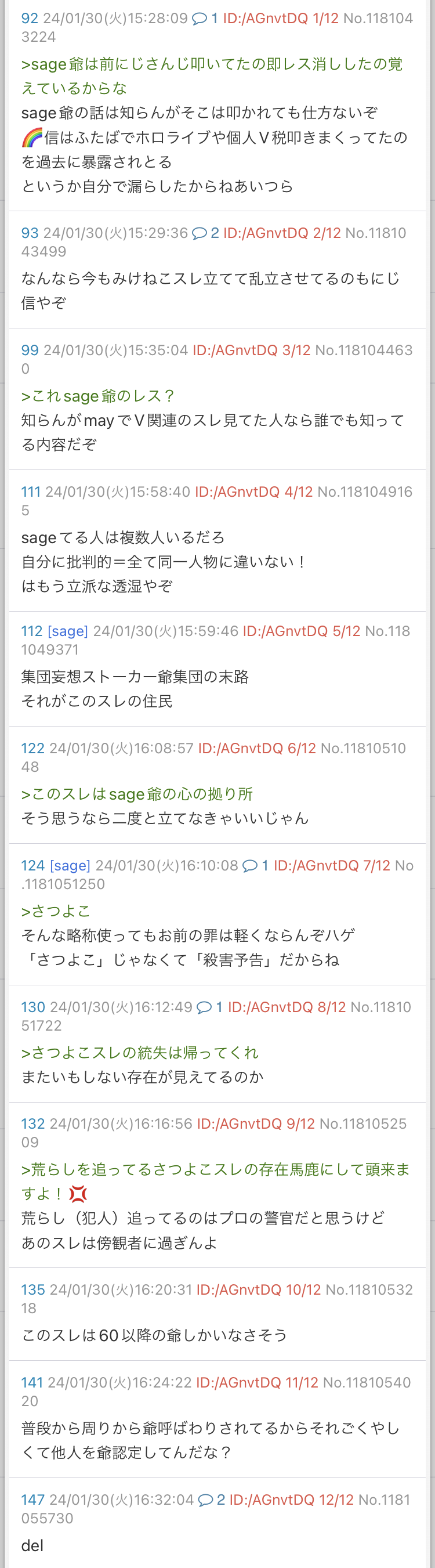Open the quoted line ">さつよこ" in post 124

point(56,911)
